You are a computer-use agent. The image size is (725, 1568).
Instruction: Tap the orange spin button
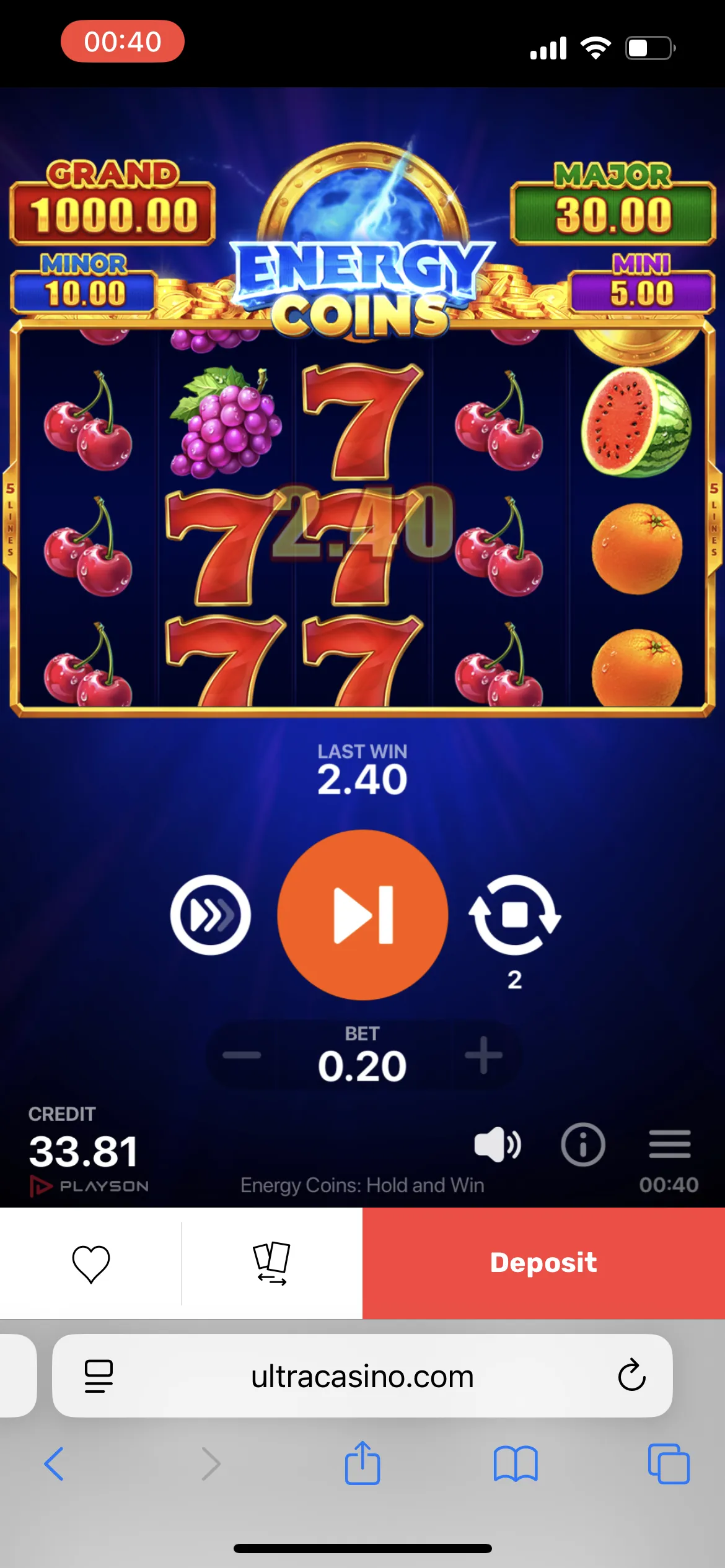(x=362, y=915)
